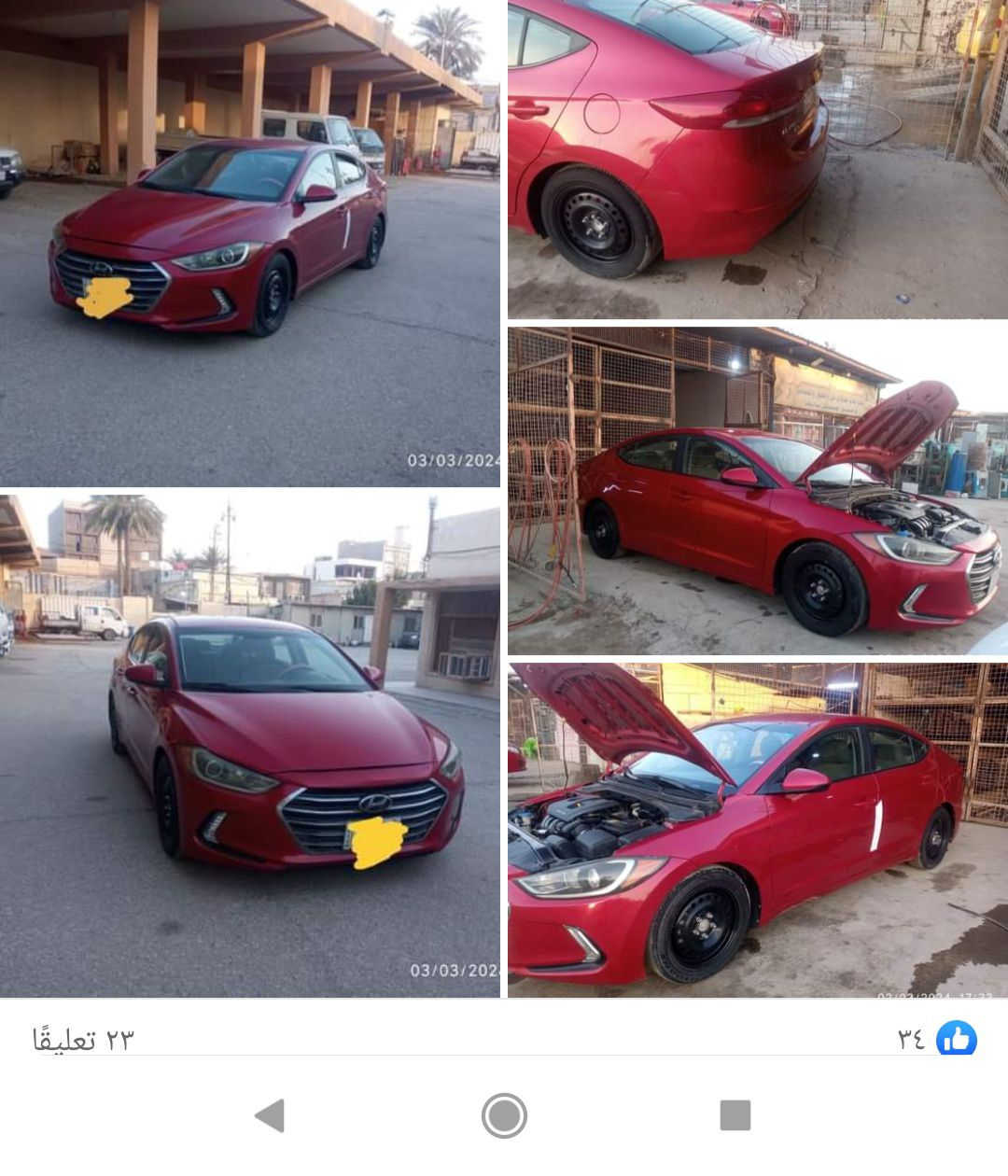This screenshot has width=1008, height=1176.
Task: Open the open-hood photo beside the metal cages
Action: tap(757, 491)
